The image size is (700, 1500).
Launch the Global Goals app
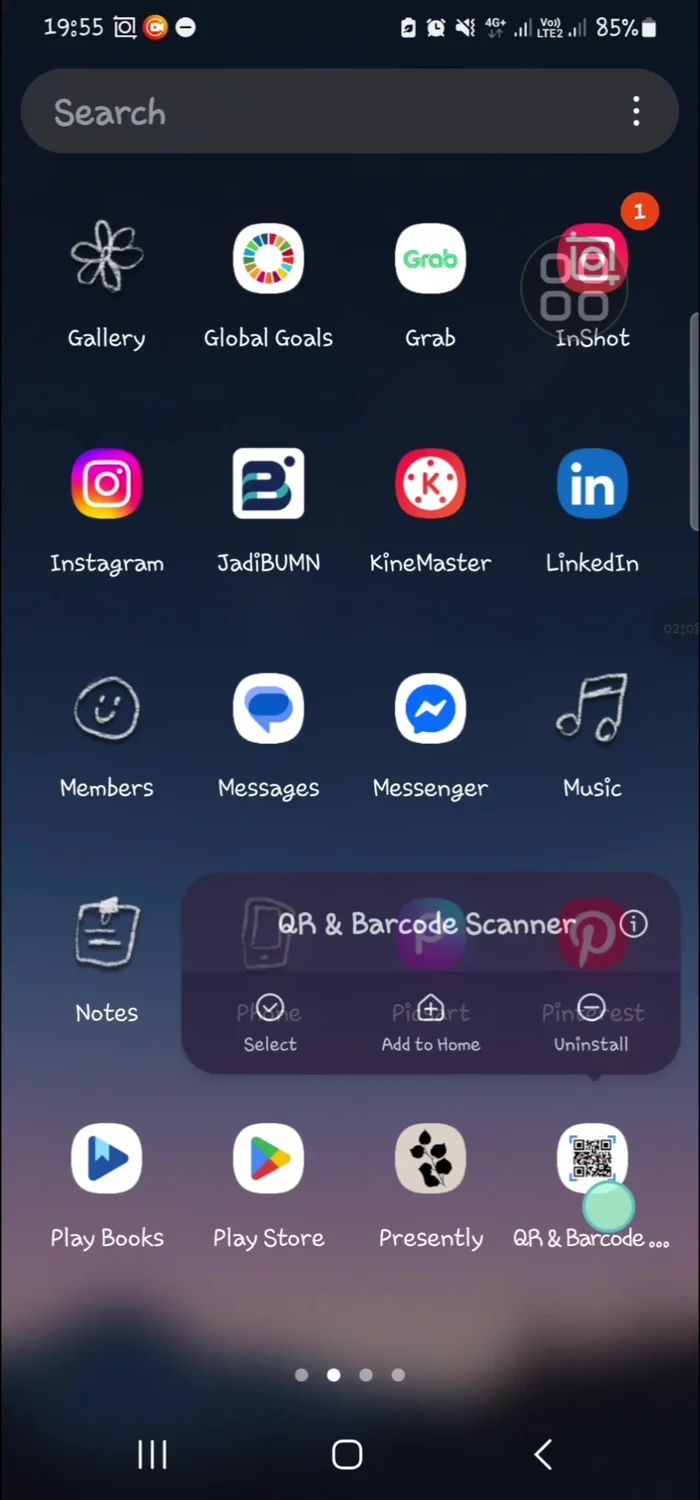pos(268,260)
